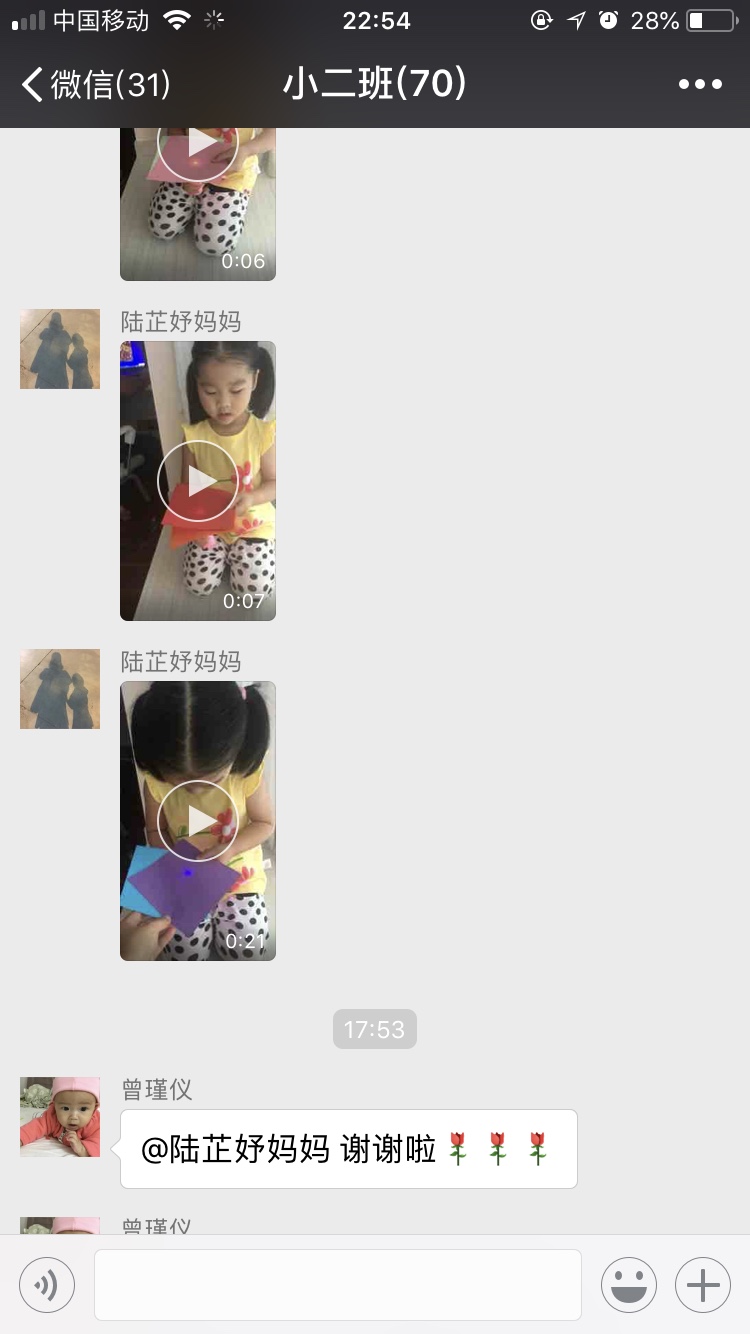Image resolution: width=750 pixels, height=1334 pixels.
Task: Open 曾瑾仪's profile from her avatar
Action: point(60,1117)
